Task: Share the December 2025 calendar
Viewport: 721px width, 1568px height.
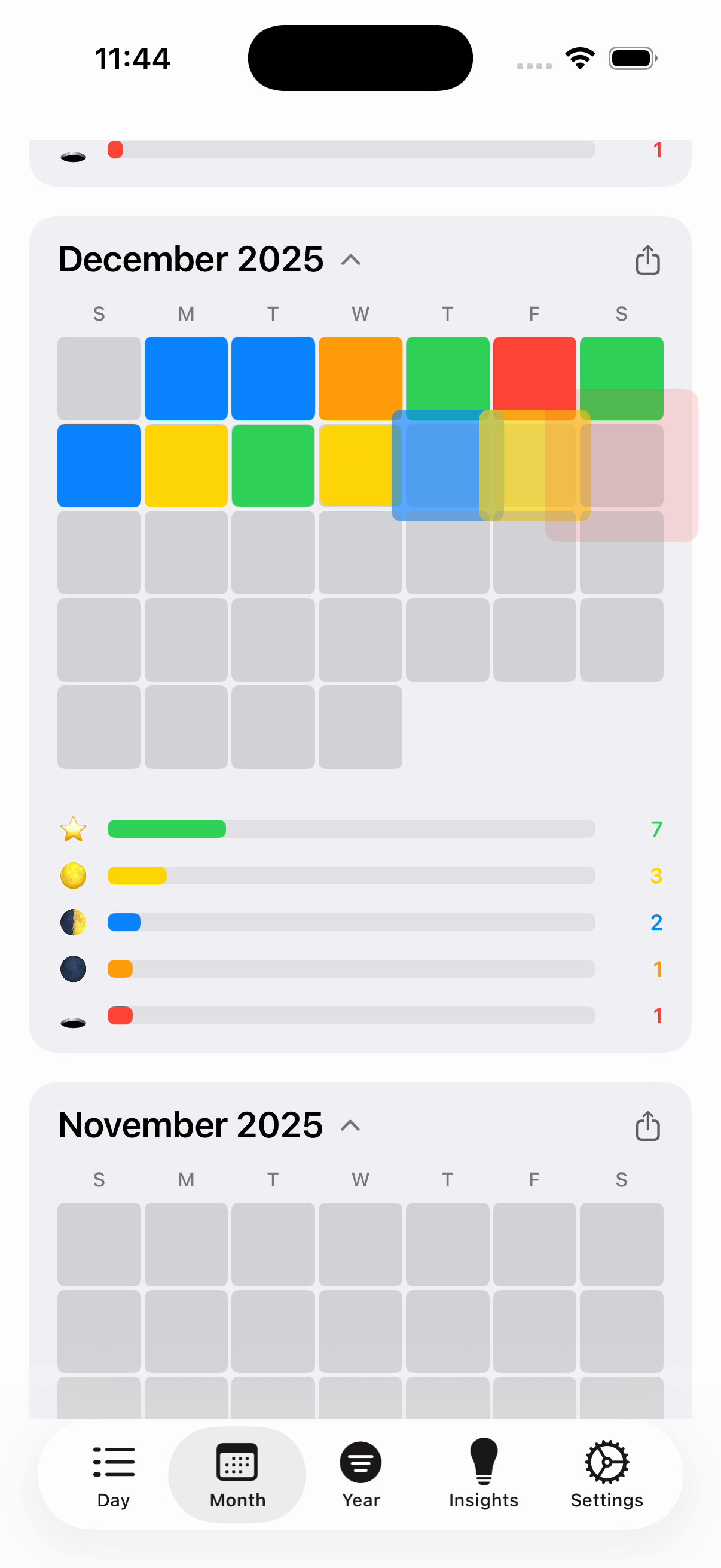Action: pyautogui.click(x=647, y=261)
